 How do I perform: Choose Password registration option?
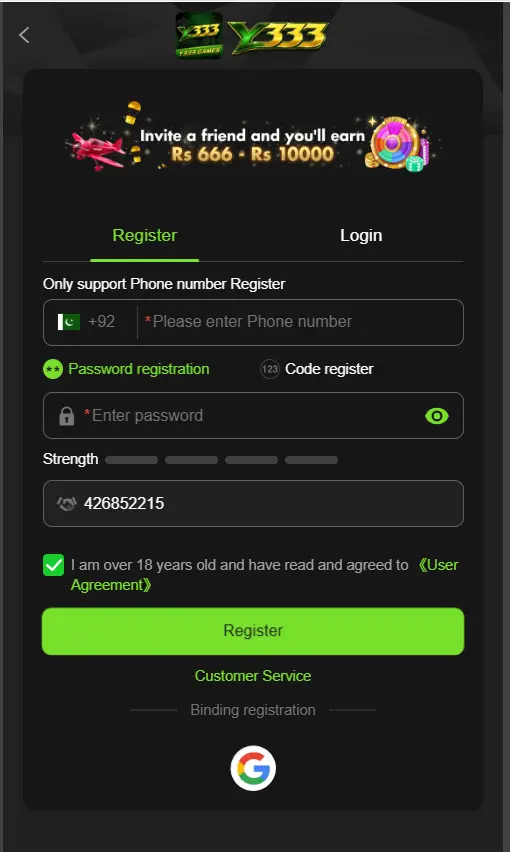pyautogui.click(x=126, y=369)
